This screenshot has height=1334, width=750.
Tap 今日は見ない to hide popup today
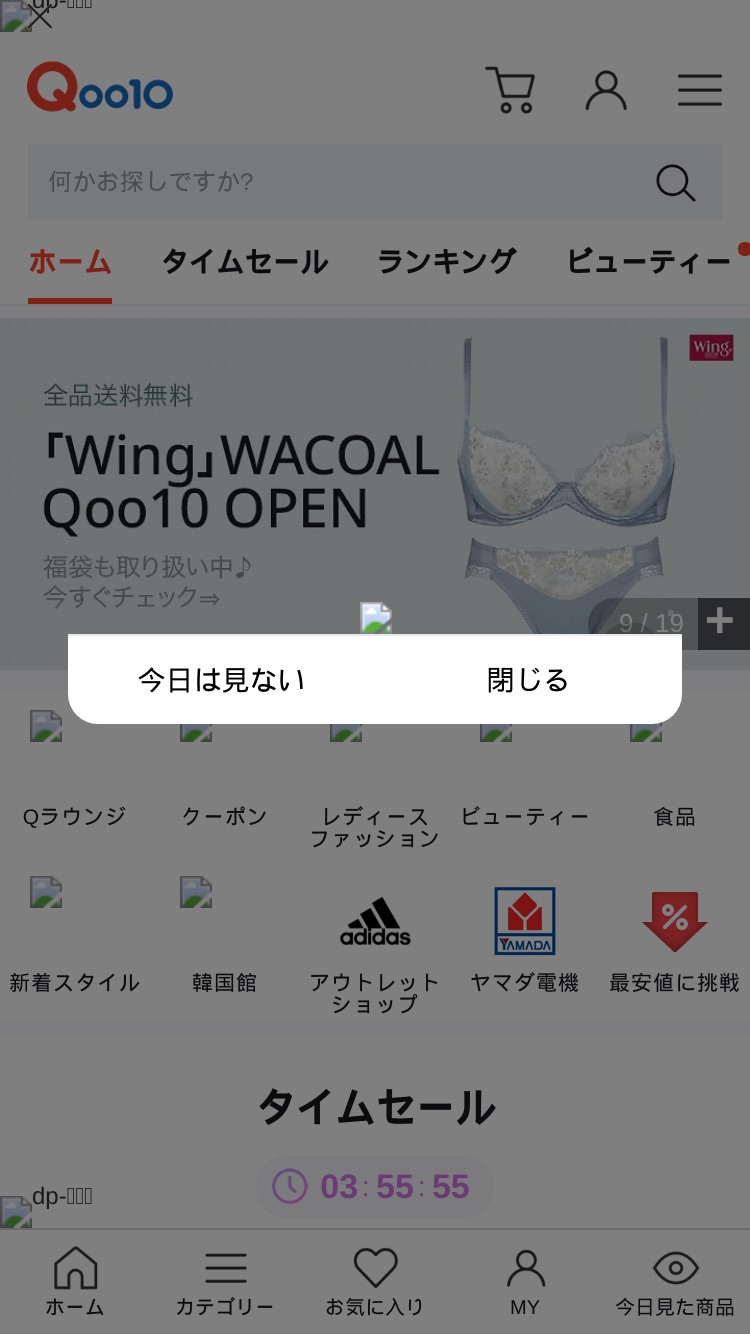(221, 680)
